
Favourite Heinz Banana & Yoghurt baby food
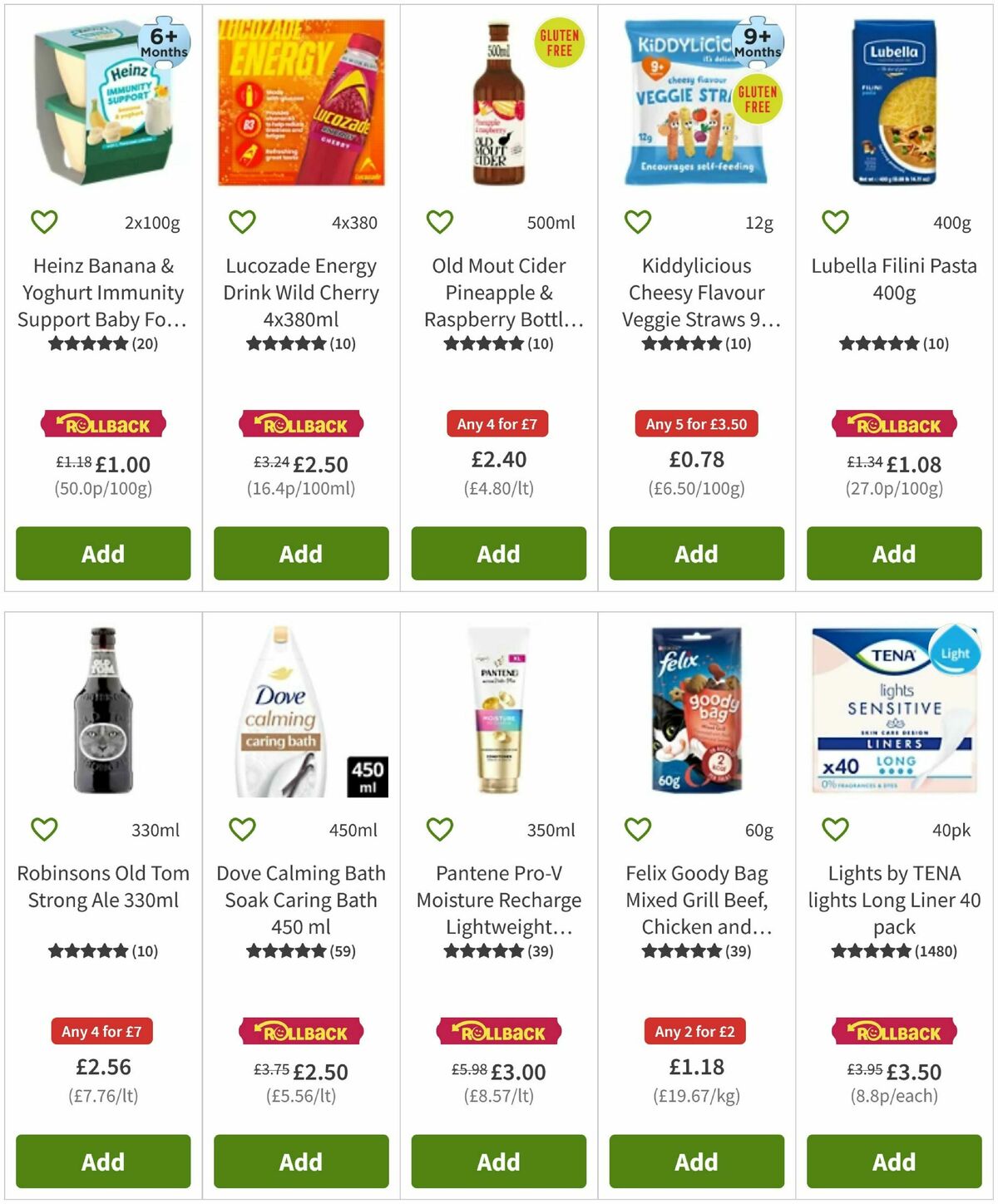pos(44,222)
